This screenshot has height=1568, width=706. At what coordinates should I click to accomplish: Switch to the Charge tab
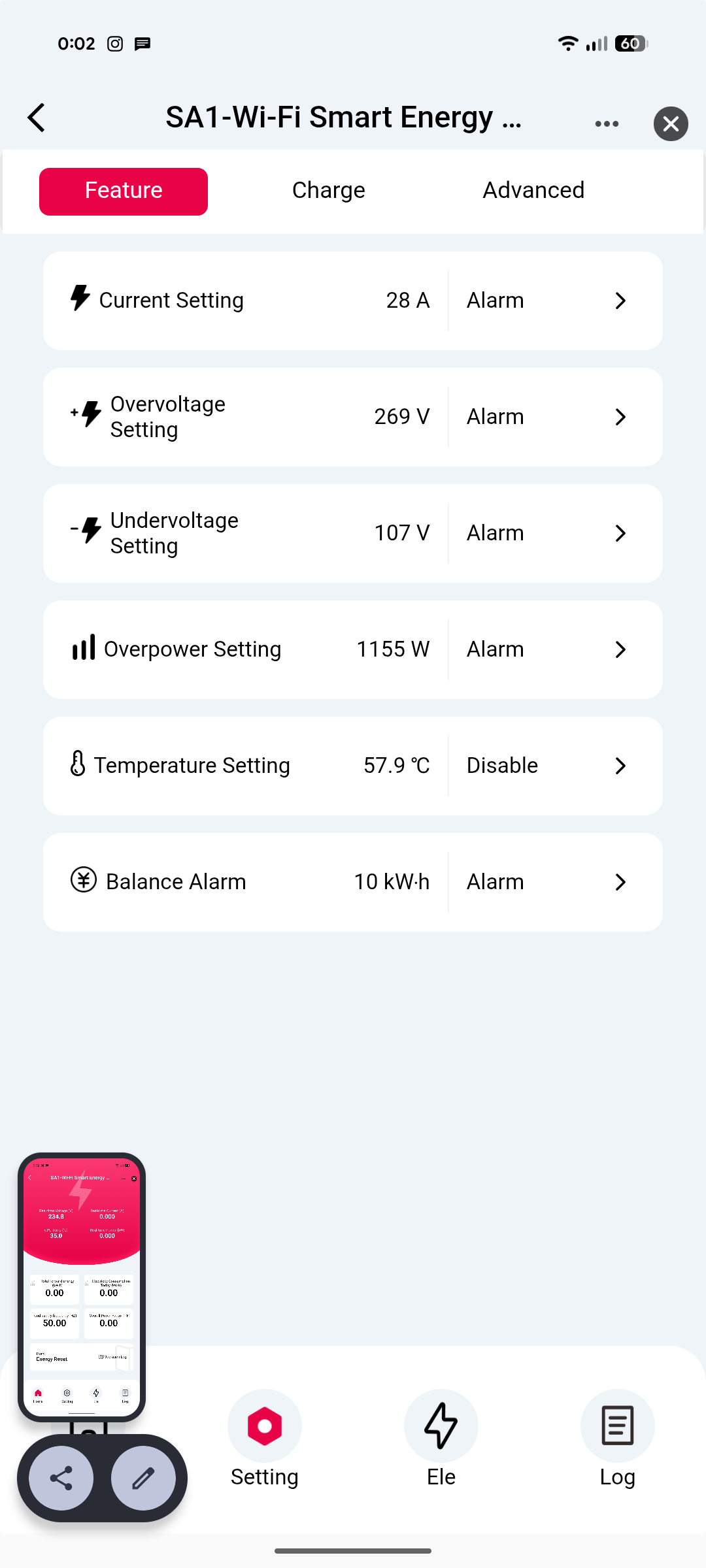tap(328, 191)
